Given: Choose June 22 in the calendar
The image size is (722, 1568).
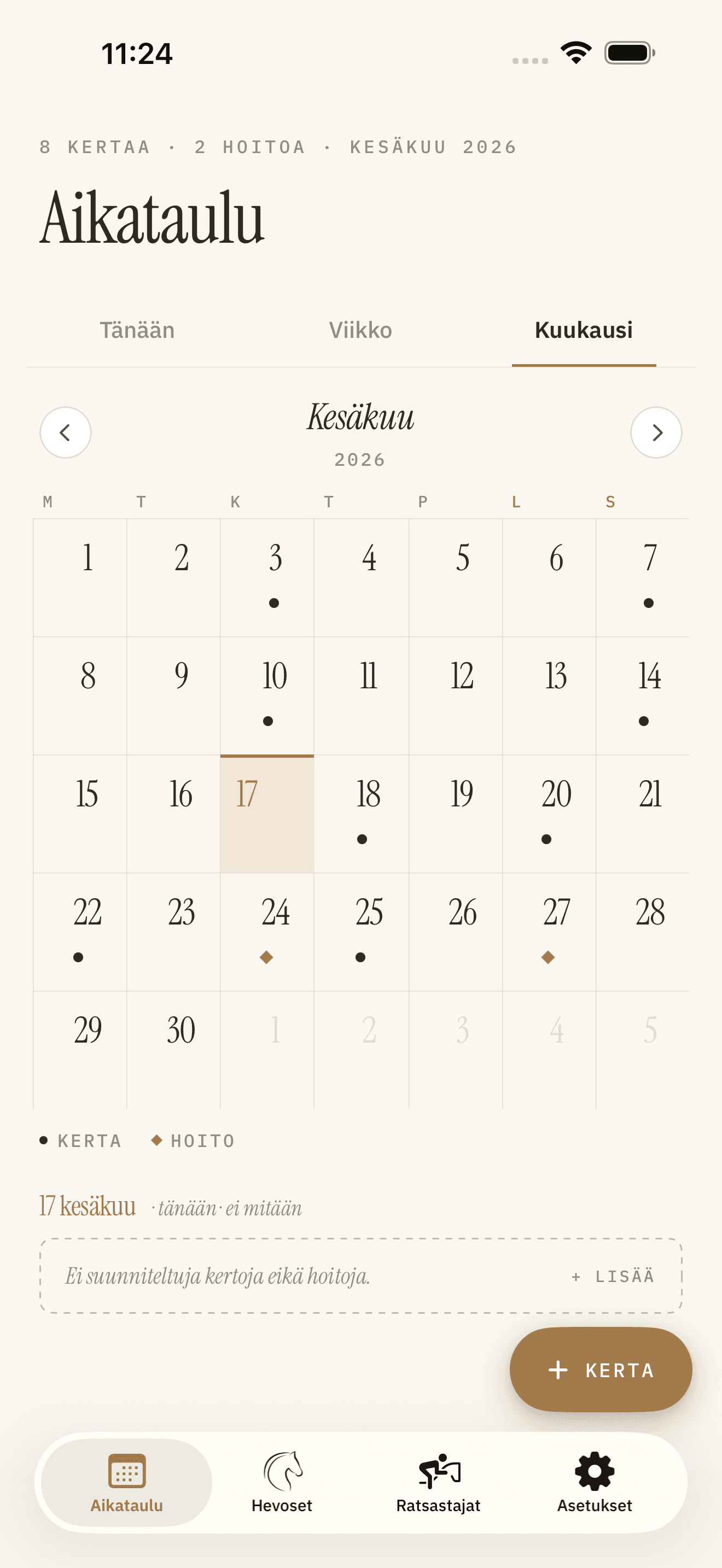Looking at the screenshot, I should pos(80,932).
